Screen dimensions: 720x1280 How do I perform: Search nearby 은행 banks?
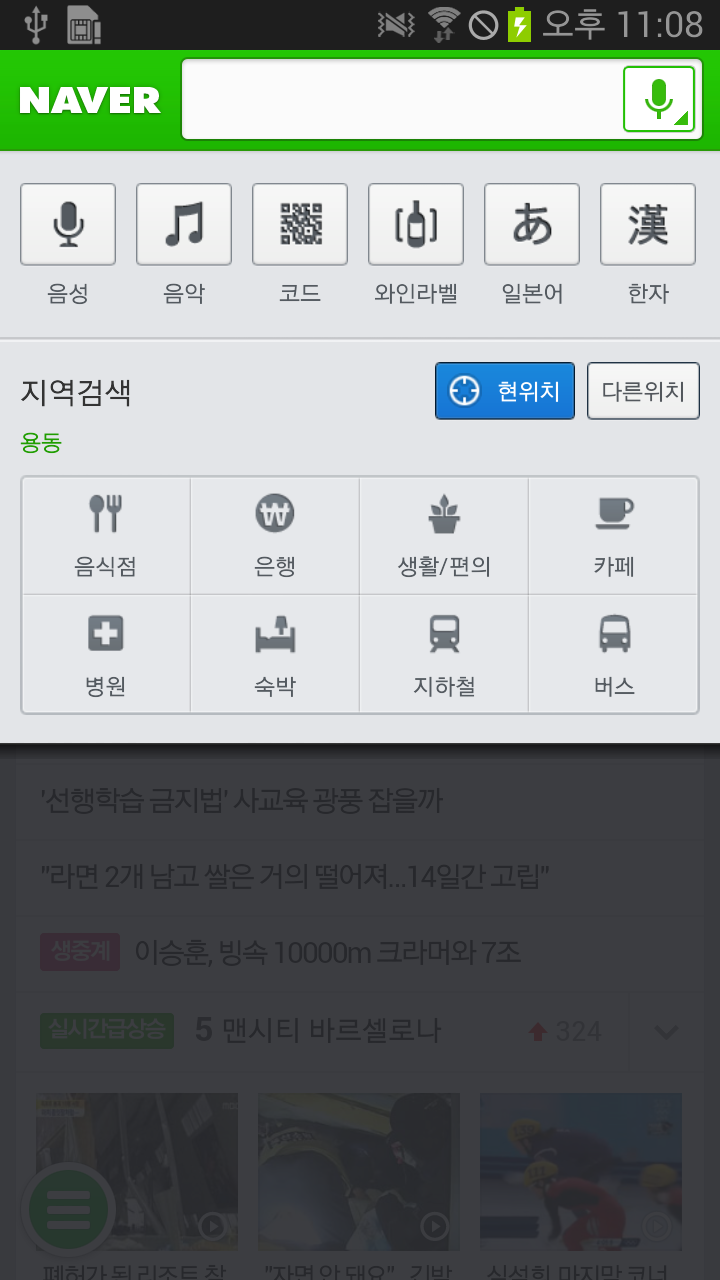coord(275,537)
